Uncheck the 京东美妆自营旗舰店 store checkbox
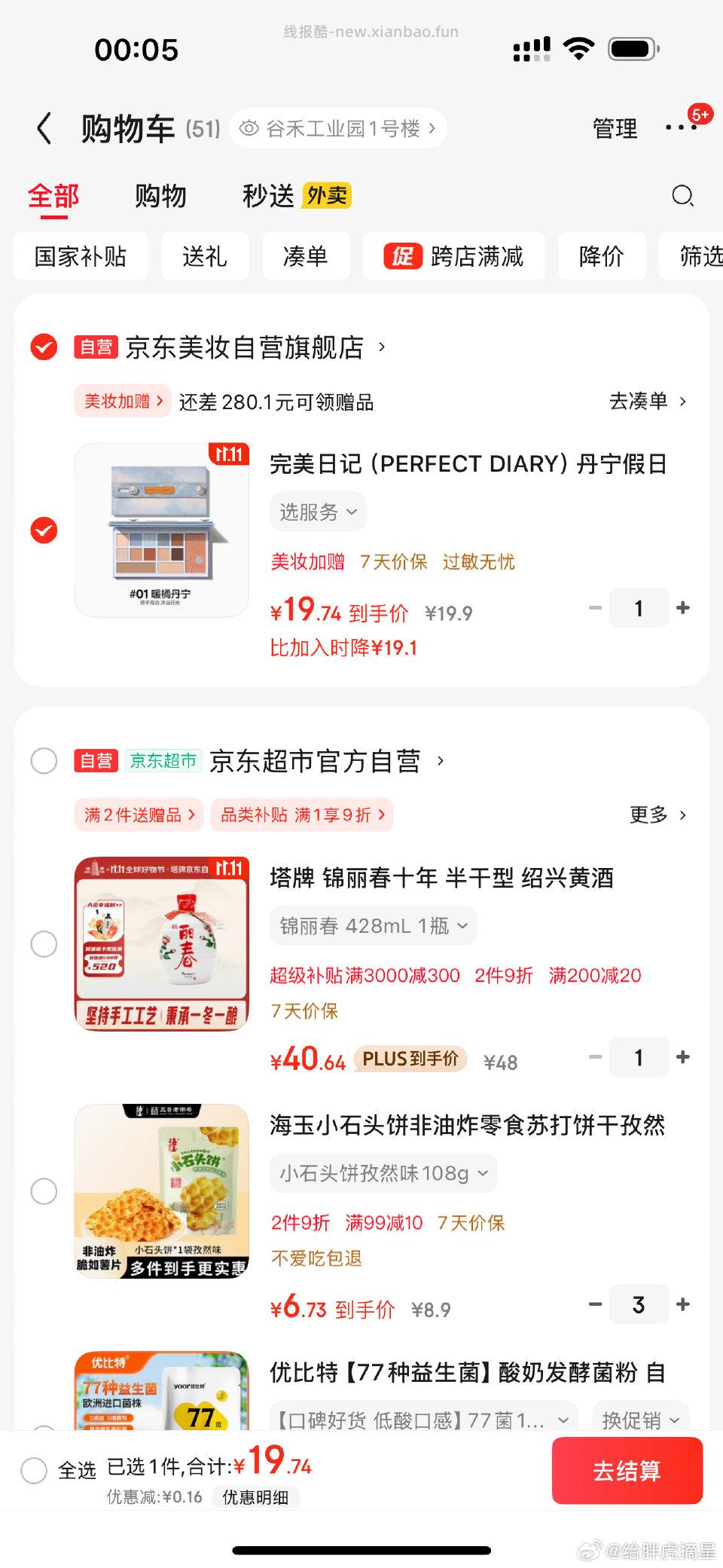Viewport: 723px width, 1568px height. [44, 347]
